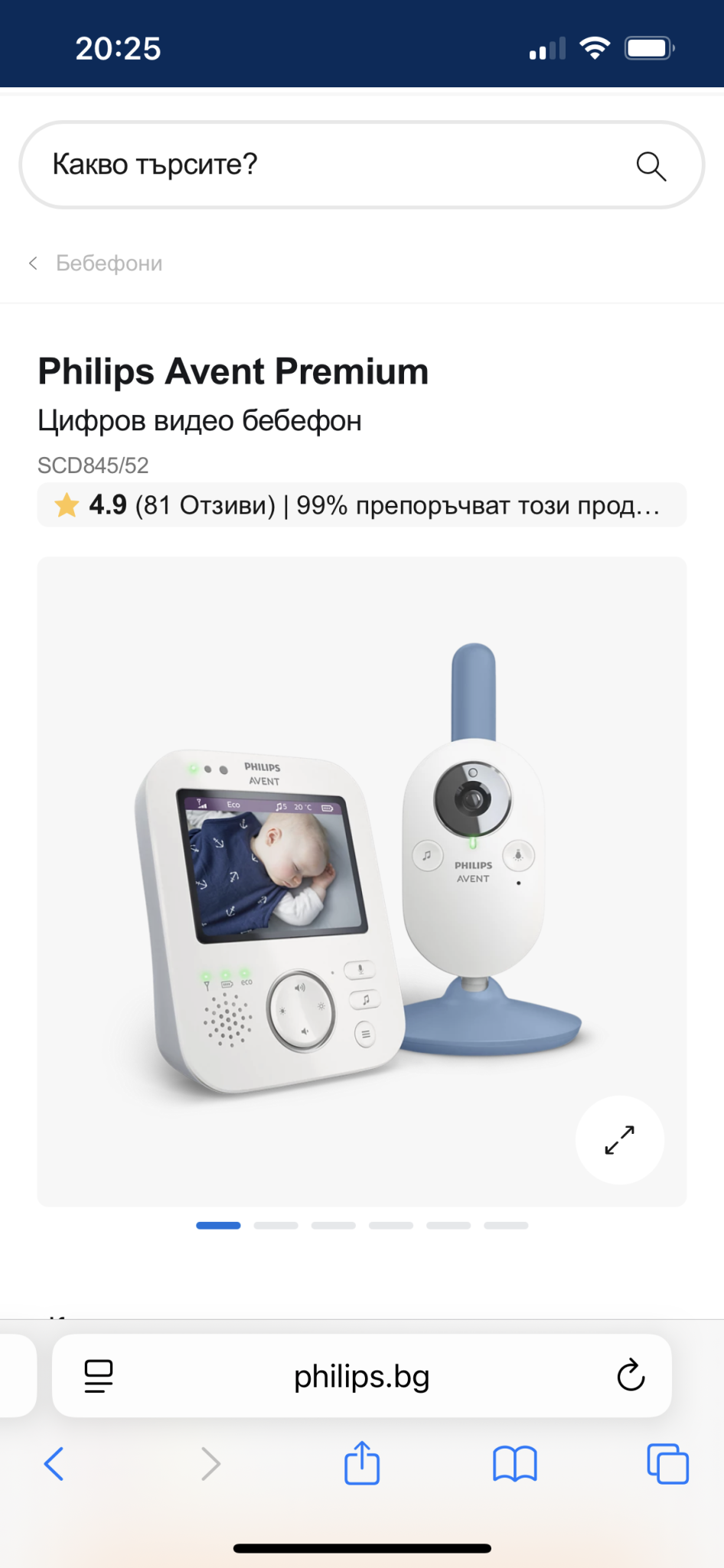
Task: Tap the philips.bg address bar
Action: [361, 1377]
